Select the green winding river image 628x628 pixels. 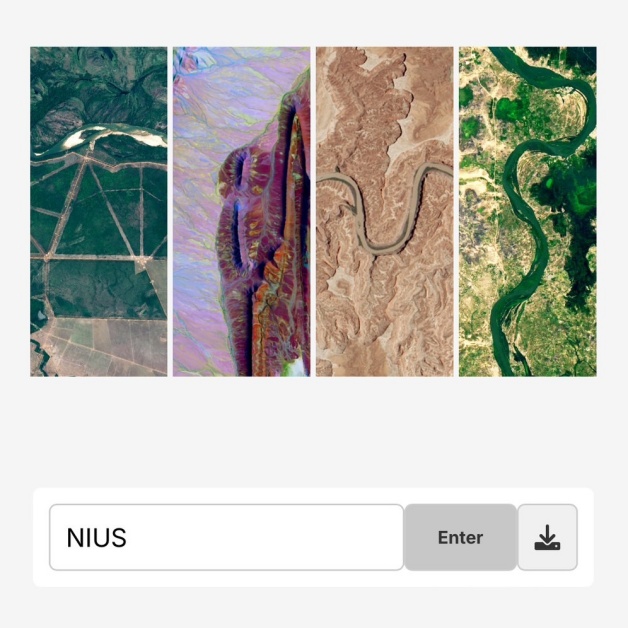pyautogui.click(x=527, y=211)
